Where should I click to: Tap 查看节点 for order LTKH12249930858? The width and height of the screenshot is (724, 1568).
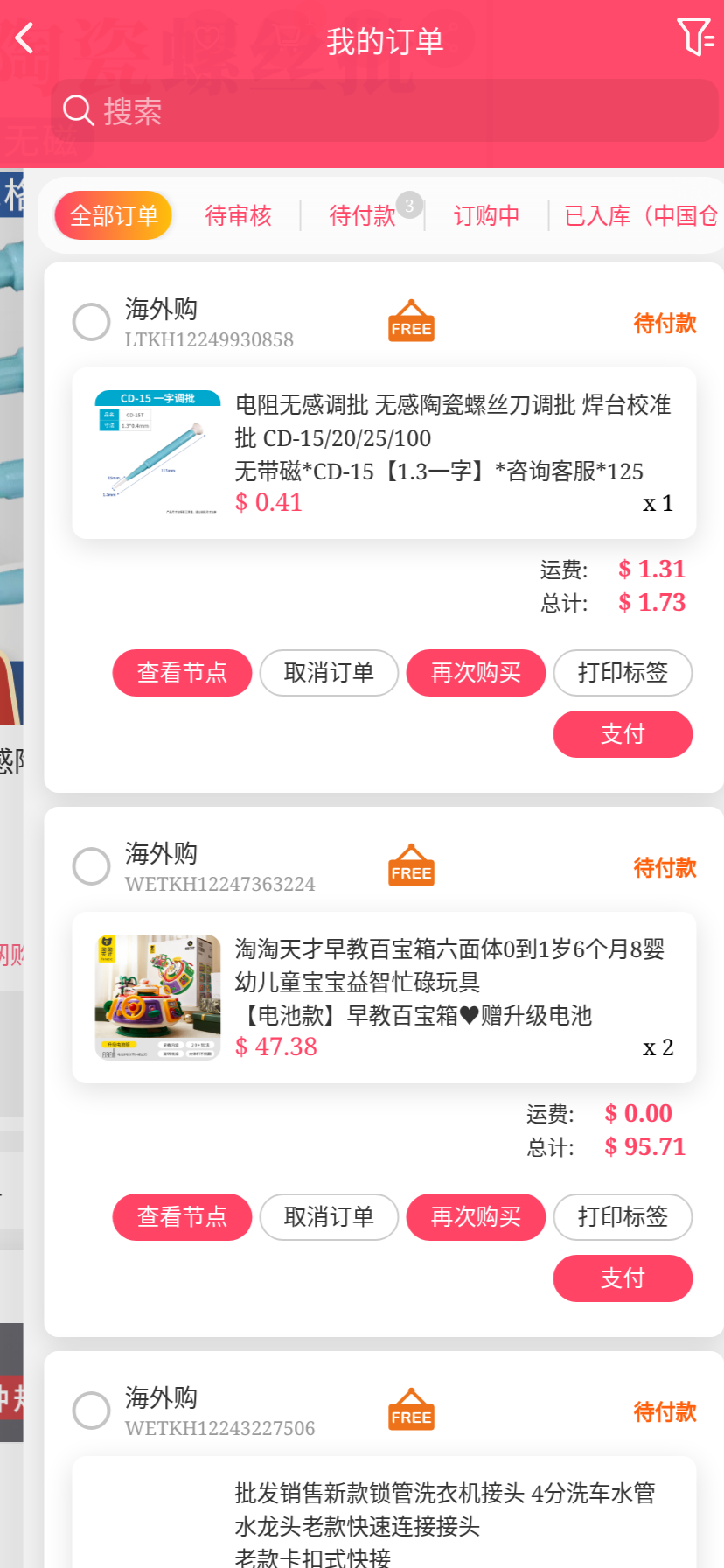click(x=182, y=673)
